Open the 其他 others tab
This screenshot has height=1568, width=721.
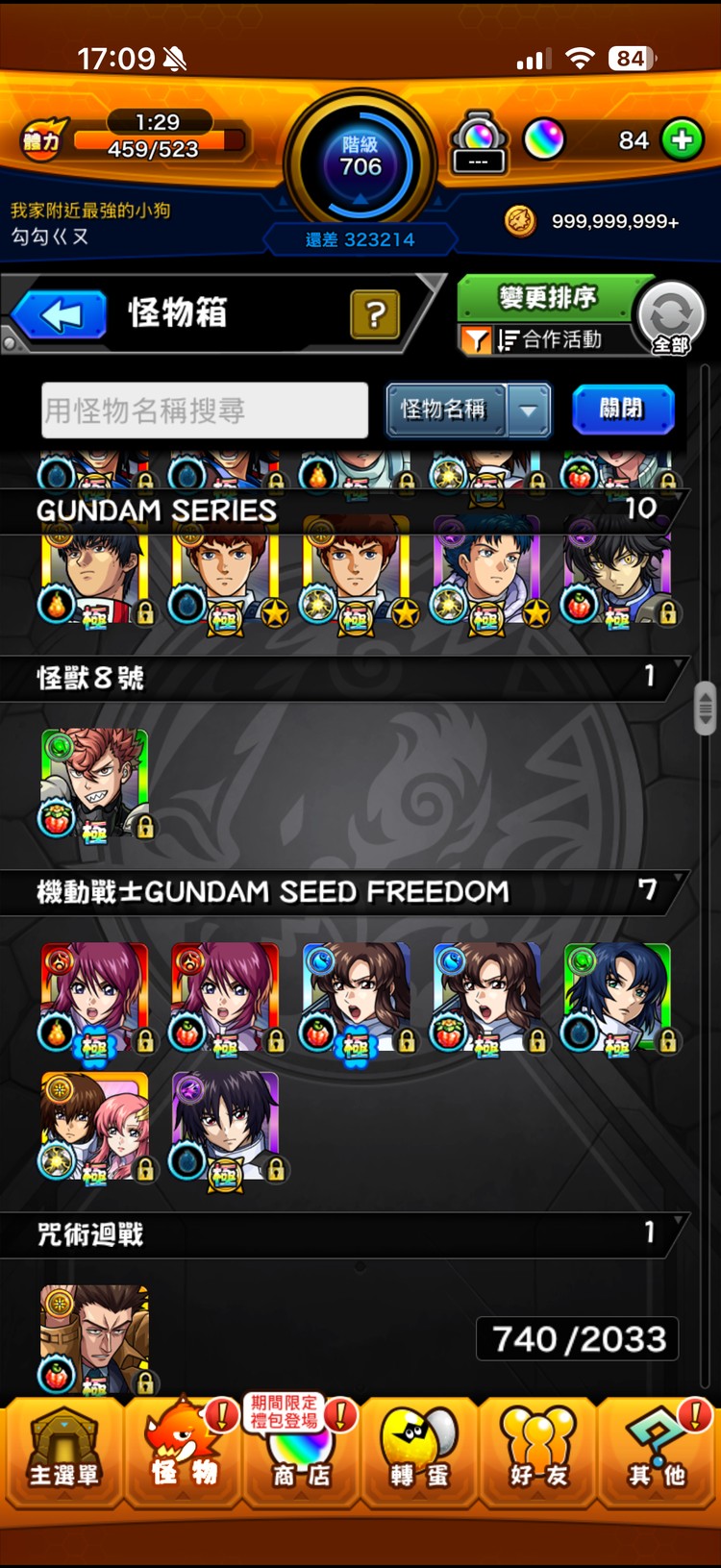coord(657,1452)
